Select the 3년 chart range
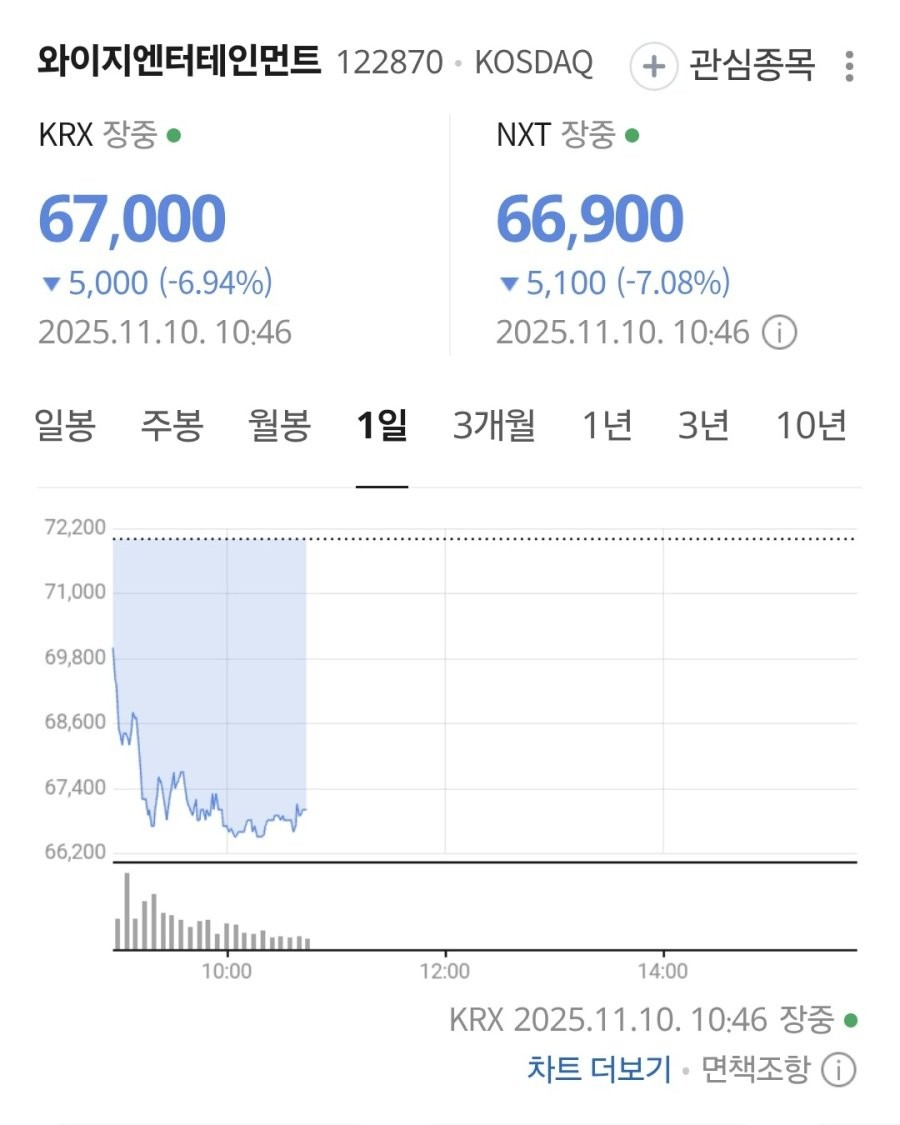900x1125 pixels. tap(703, 426)
